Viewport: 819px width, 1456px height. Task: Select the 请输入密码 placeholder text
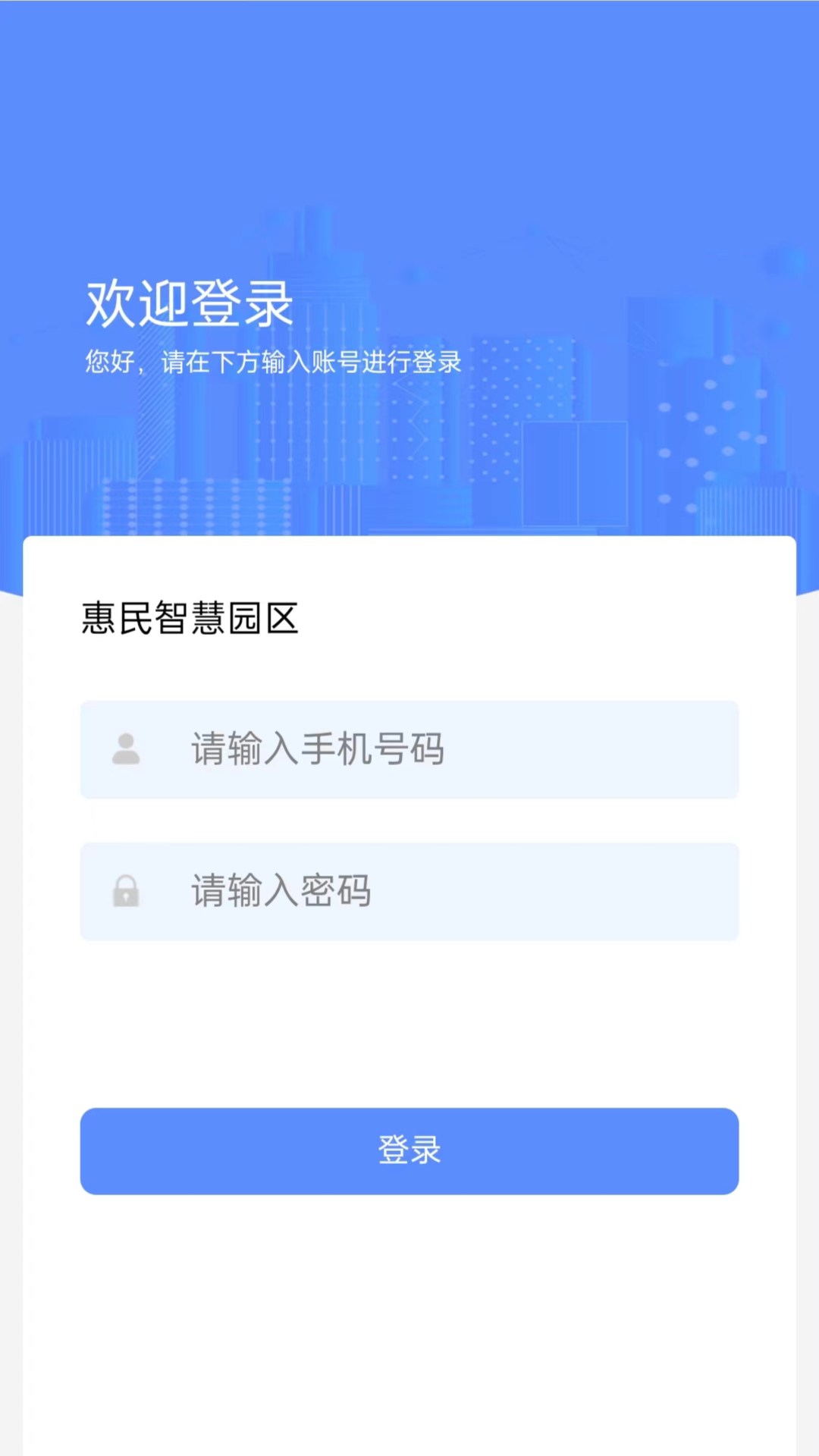tap(280, 892)
